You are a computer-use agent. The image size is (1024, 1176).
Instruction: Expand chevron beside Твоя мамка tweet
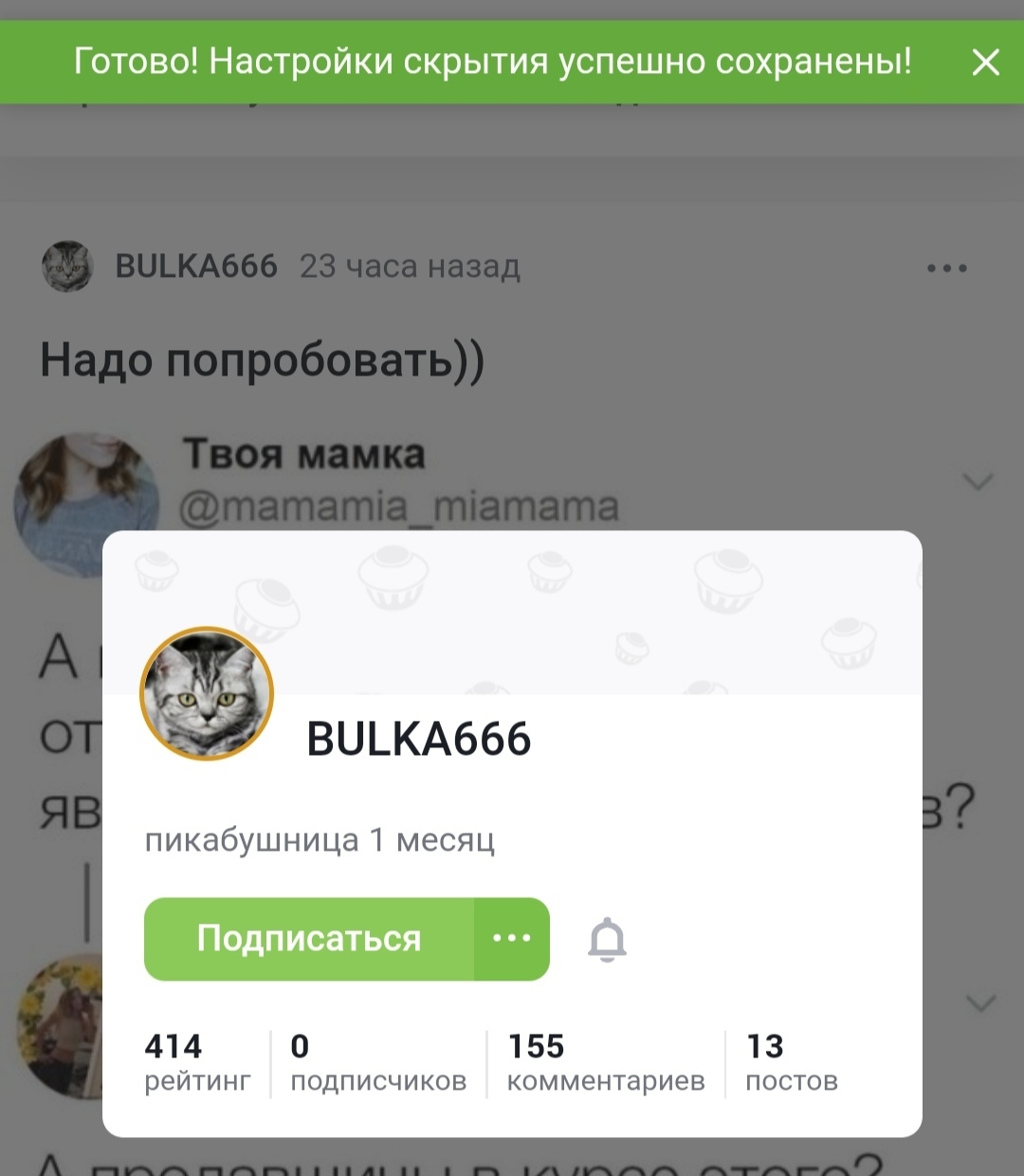click(978, 482)
